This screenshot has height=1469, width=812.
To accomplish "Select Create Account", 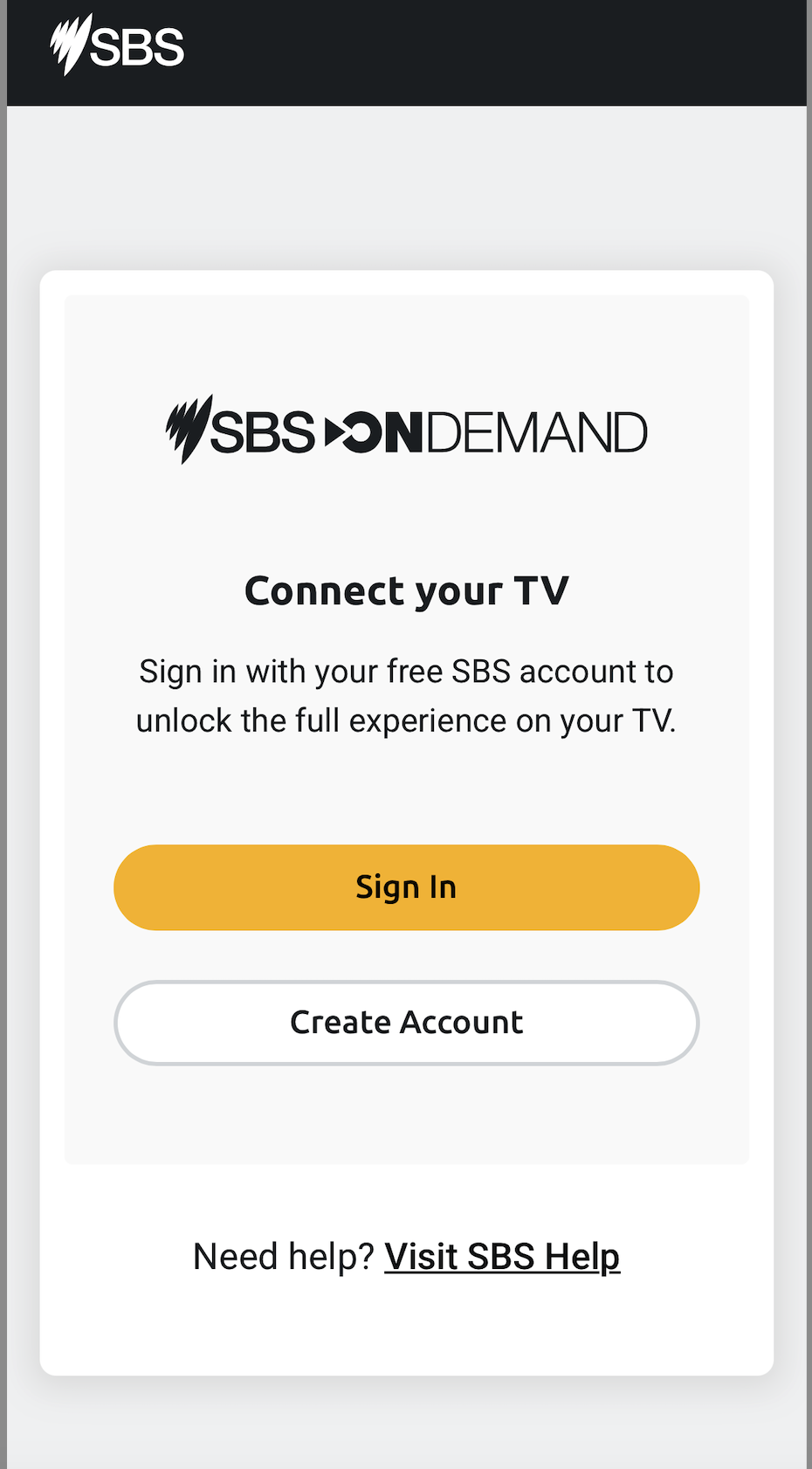I will (406, 1023).
